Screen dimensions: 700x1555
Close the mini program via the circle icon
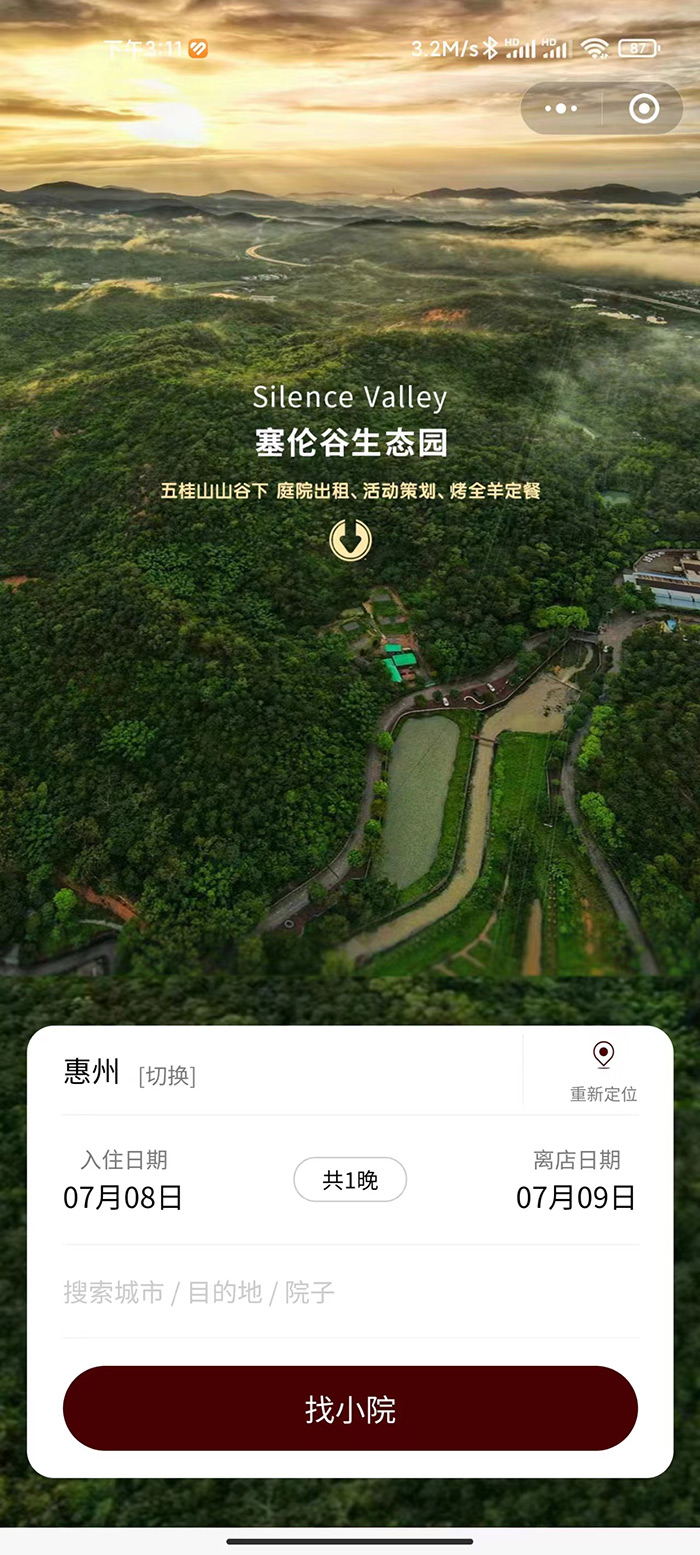point(644,108)
